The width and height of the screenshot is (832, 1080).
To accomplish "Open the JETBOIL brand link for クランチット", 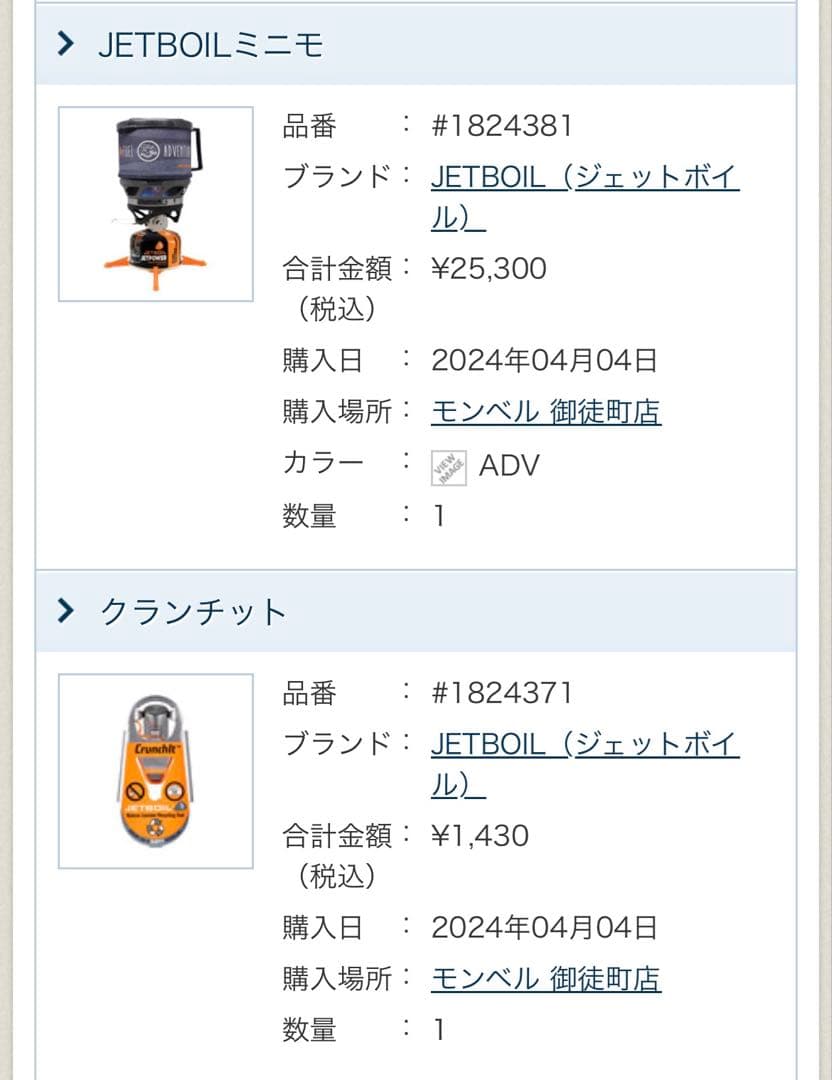I will click(x=585, y=744).
